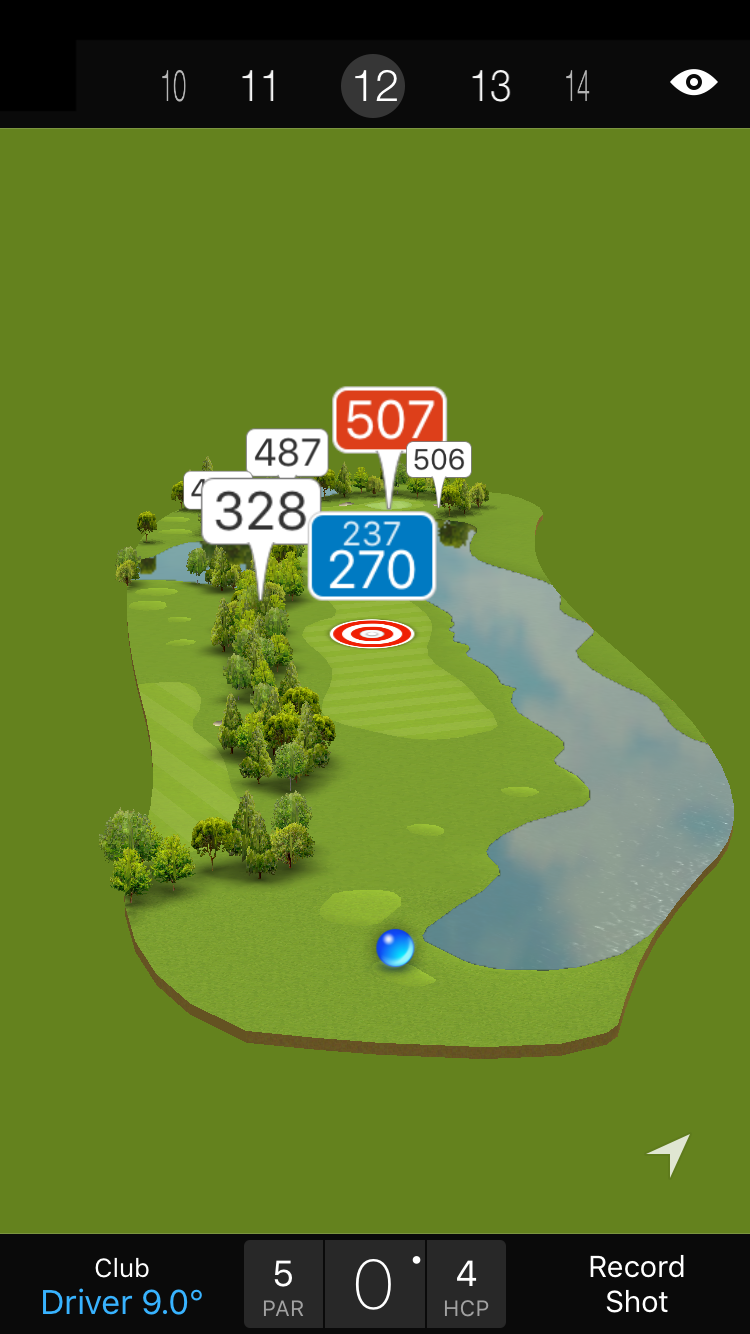The image size is (750, 1334).
Task: Select hole 13
Action: (x=490, y=87)
